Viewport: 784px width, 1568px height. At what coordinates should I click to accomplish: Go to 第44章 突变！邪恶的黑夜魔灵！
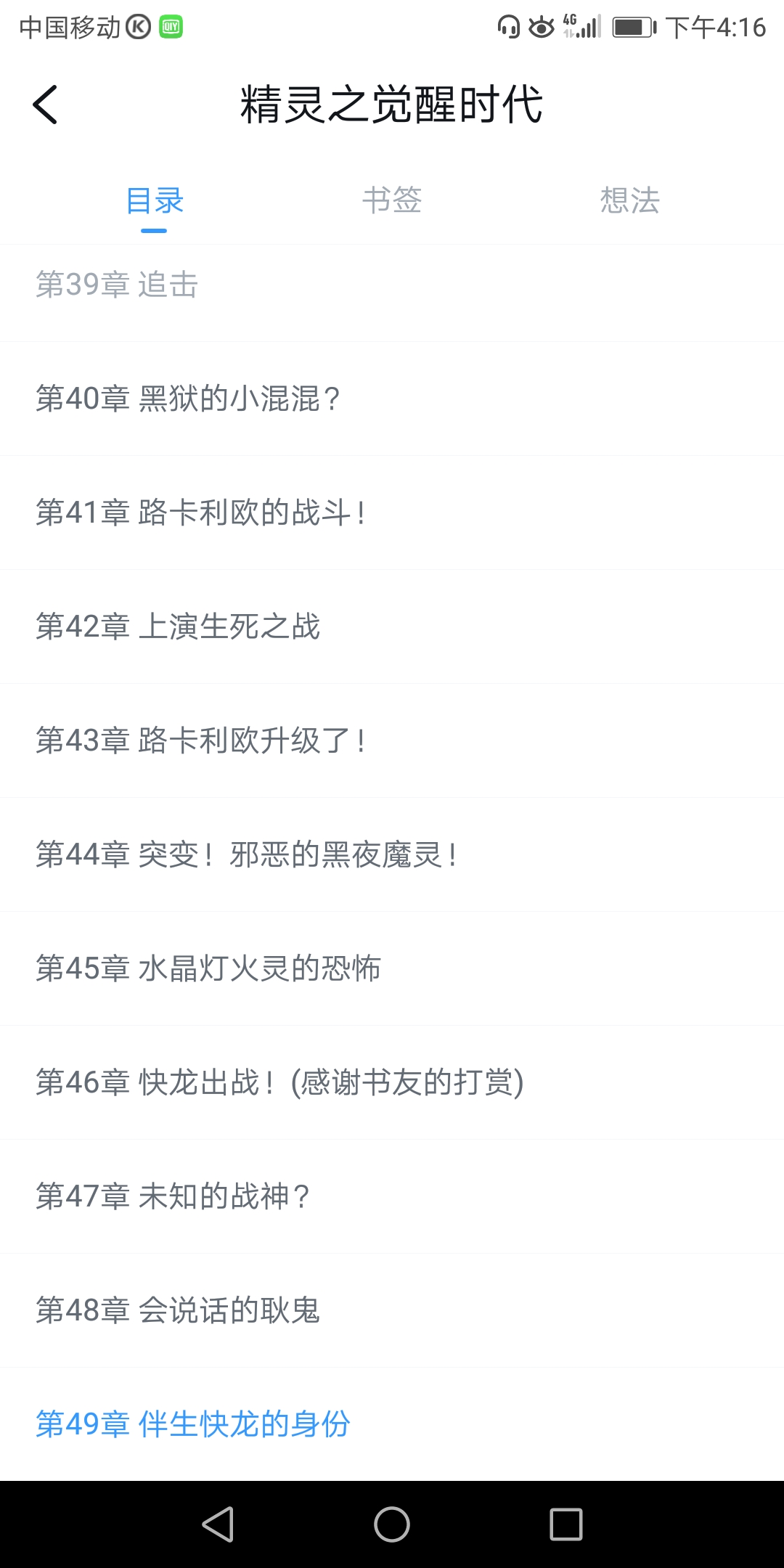pyautogui.click(x=247, y=854)
